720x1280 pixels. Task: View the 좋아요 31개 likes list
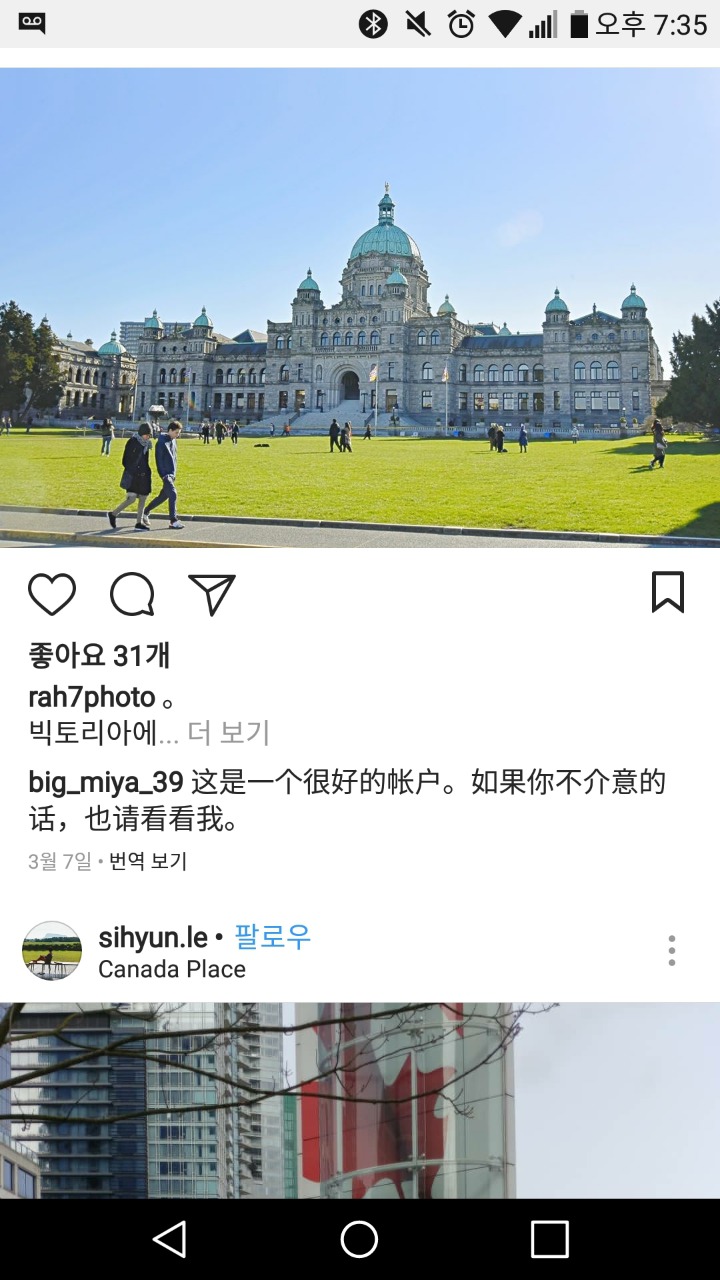(x=99, y=656)
